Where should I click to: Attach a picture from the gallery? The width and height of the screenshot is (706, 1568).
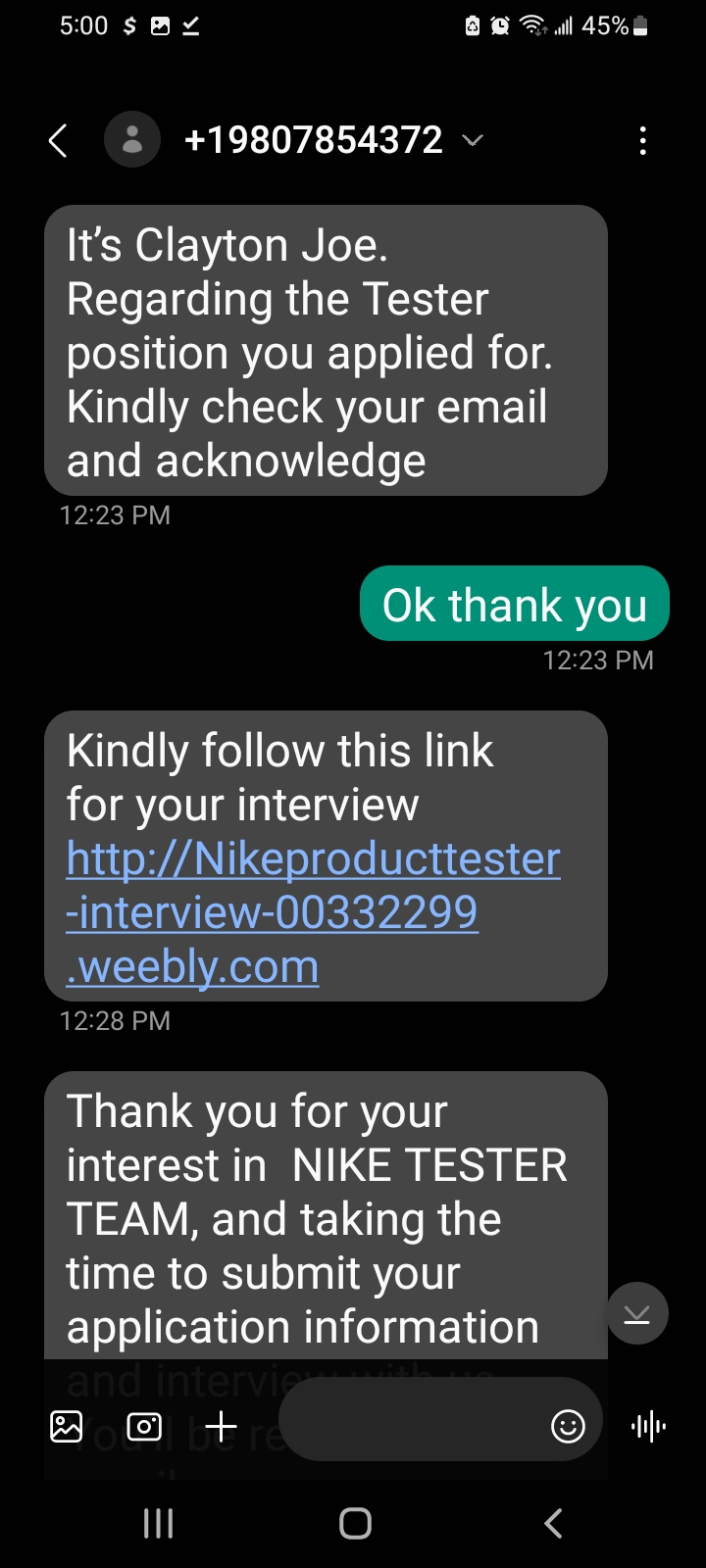pyautogui.click(x=67, y=1426)
